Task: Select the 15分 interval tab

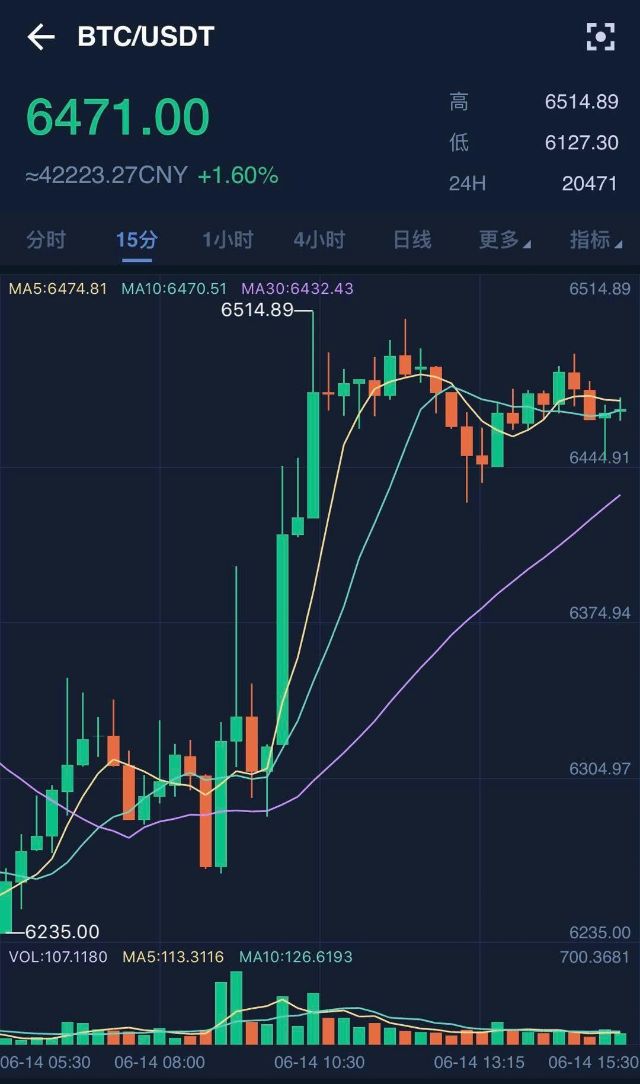Action: click(137, 240)
